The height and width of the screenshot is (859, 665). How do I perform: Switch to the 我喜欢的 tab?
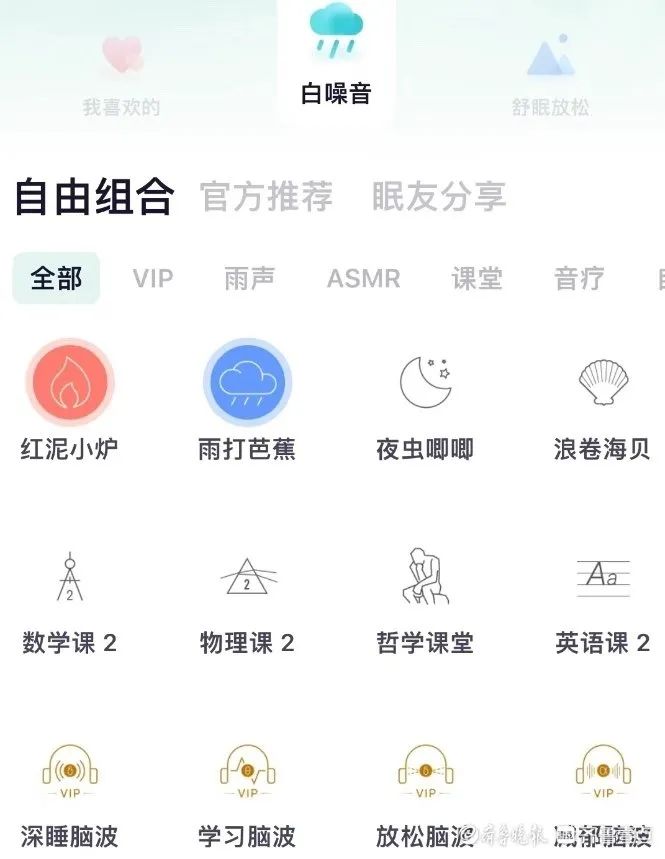121,73
